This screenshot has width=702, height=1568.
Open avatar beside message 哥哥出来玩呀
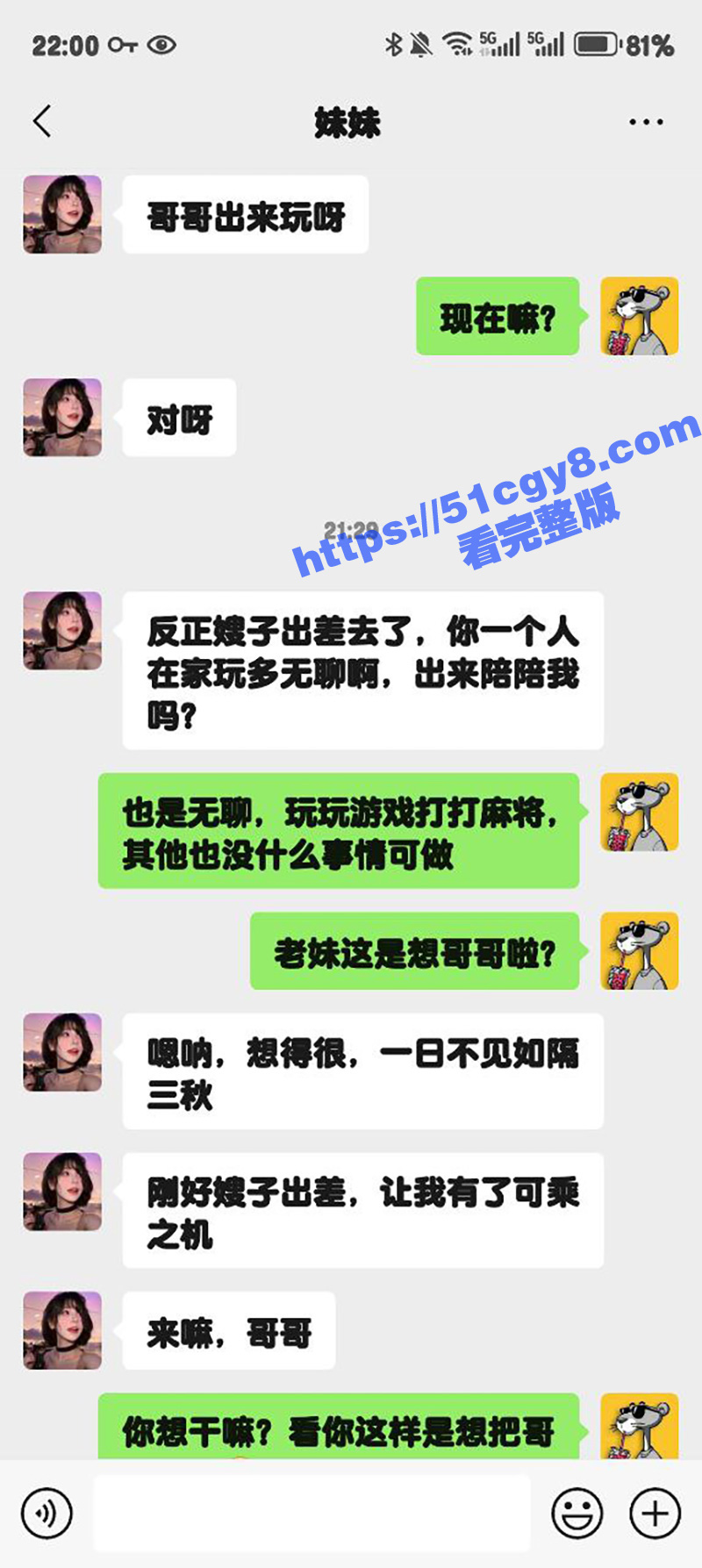click(62, 215)
